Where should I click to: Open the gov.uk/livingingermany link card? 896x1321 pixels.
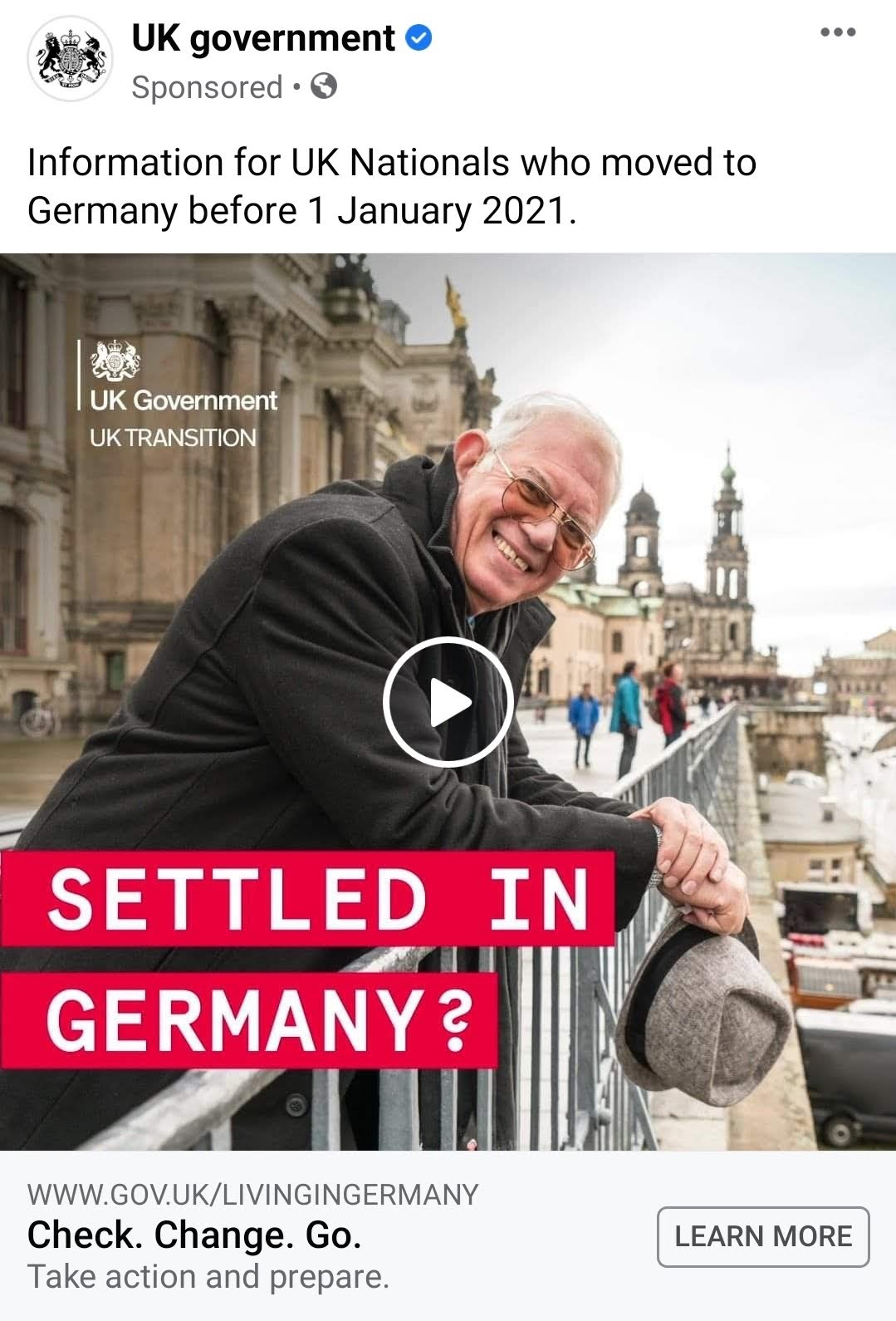pyautogui.click(x=252, y=1195)
